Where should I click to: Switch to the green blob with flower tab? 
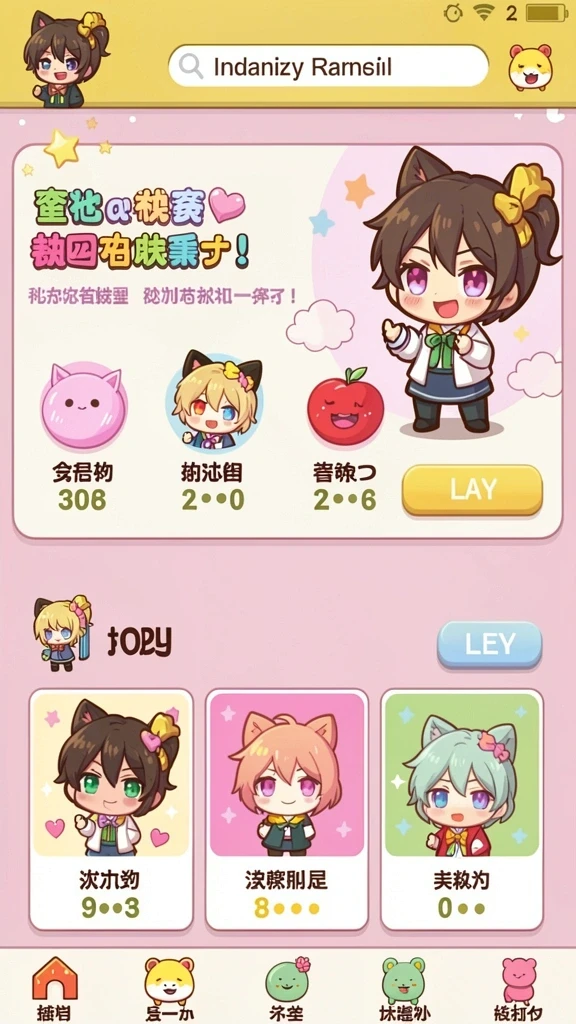click(x=287, y=989)
